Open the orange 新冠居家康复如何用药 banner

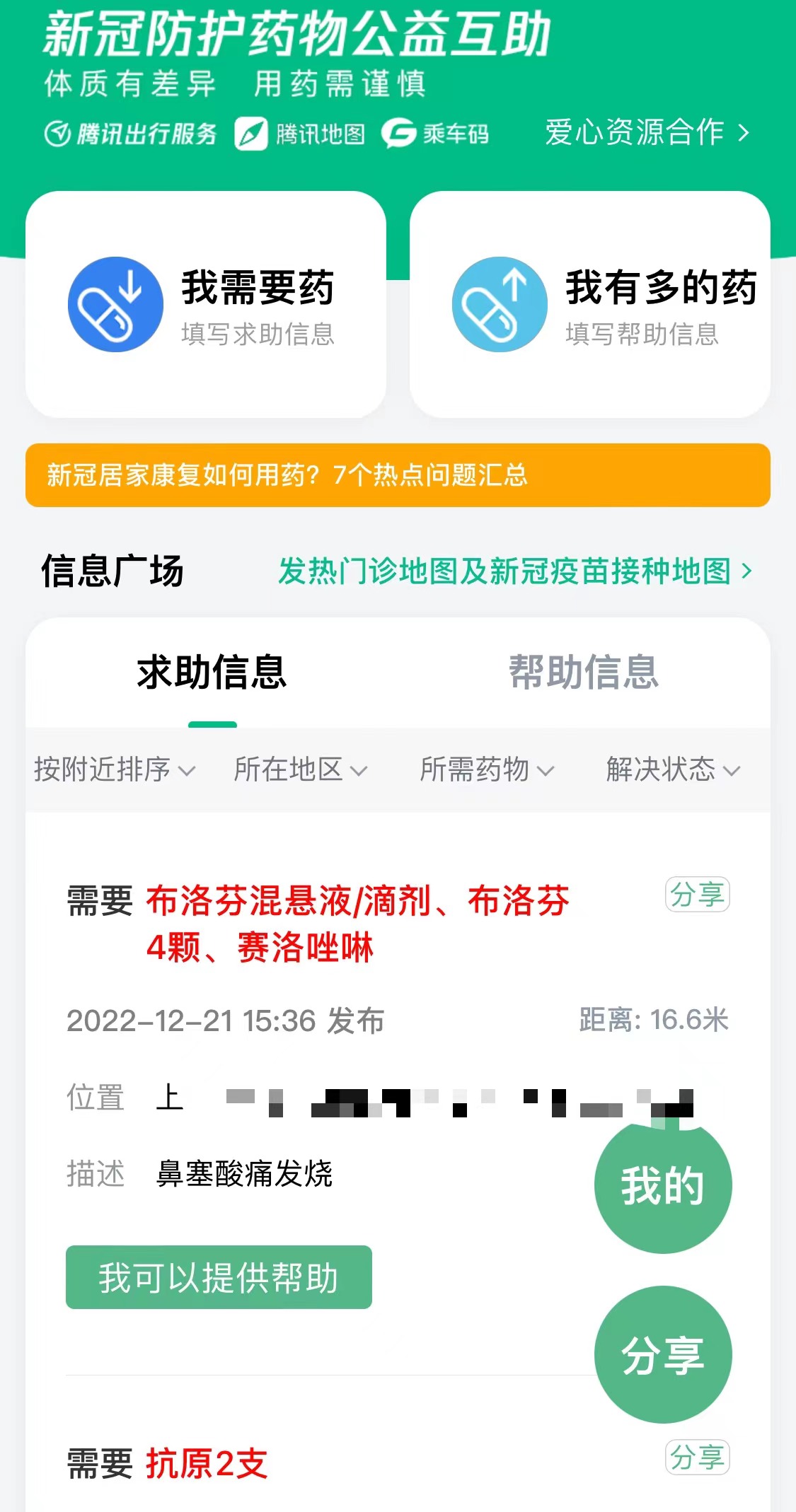(398, 475)
